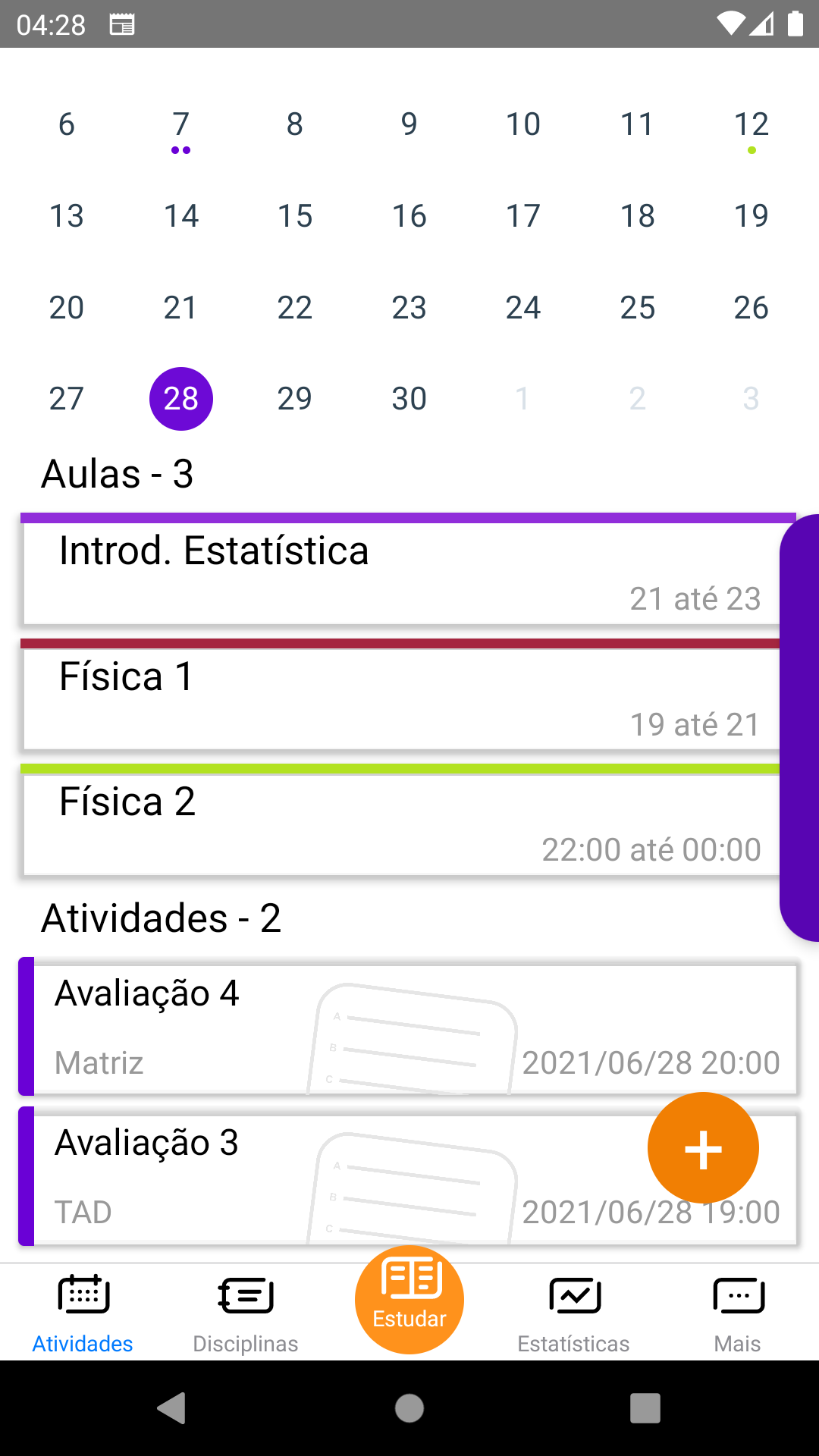Viewport: 819px width, 1456px height.
Task: Select day 12 in the calendar
Action: point(751,125)
